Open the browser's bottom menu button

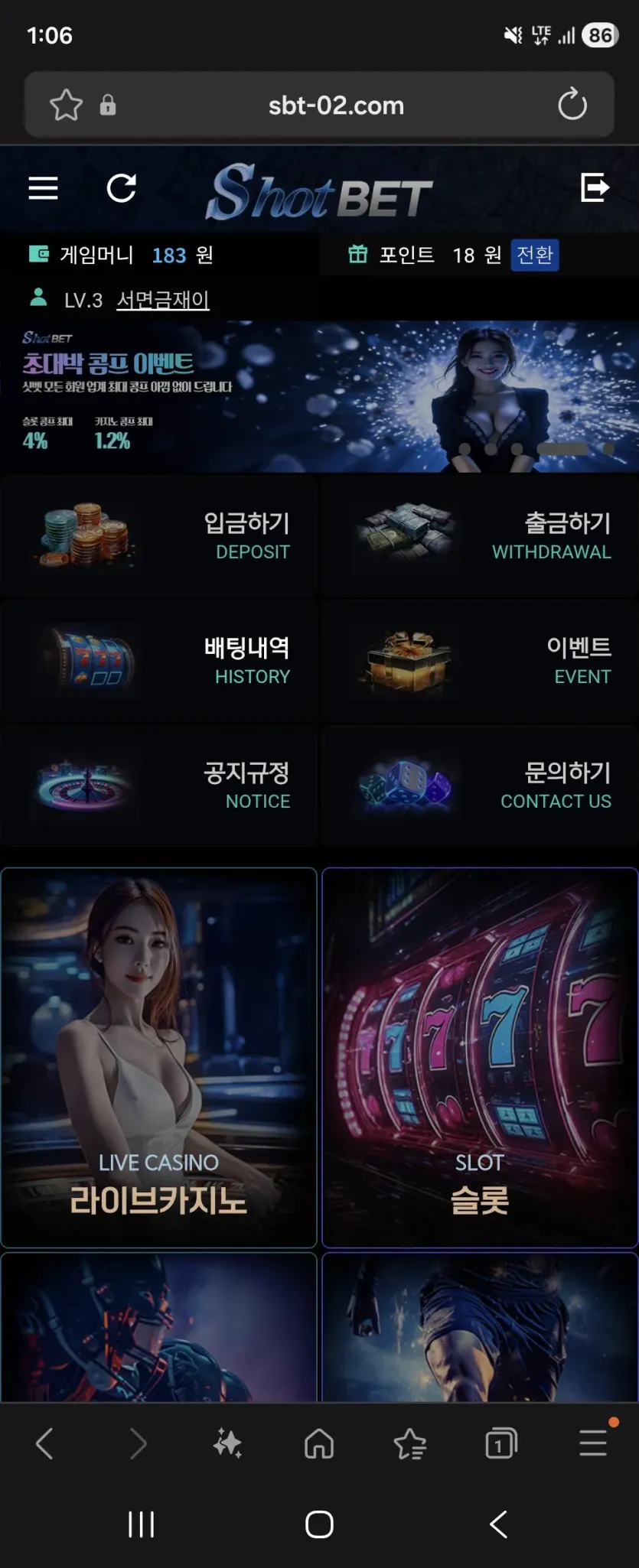coord(593,1443)
